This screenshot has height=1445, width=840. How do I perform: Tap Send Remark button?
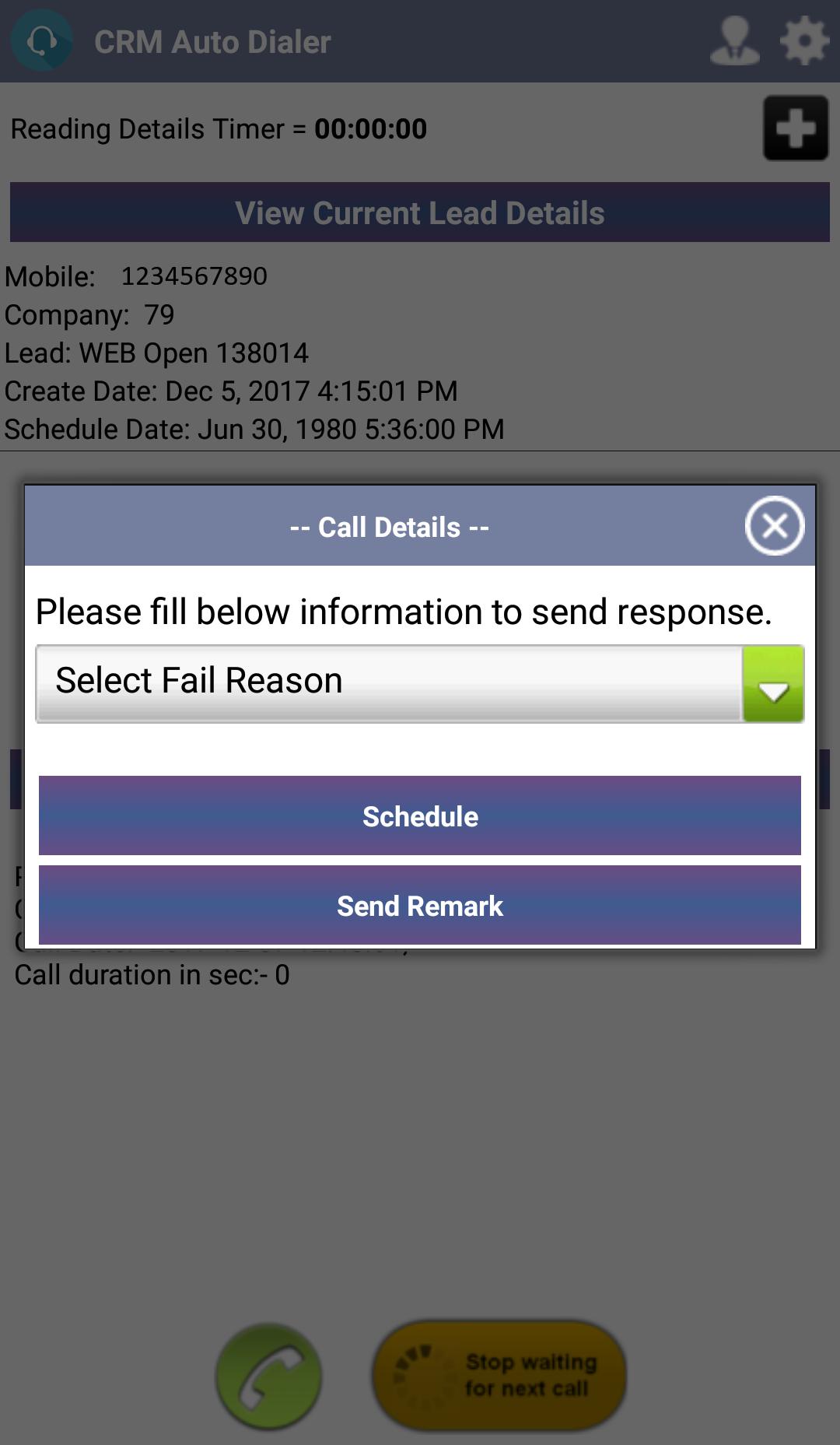(x=420, y=905)
